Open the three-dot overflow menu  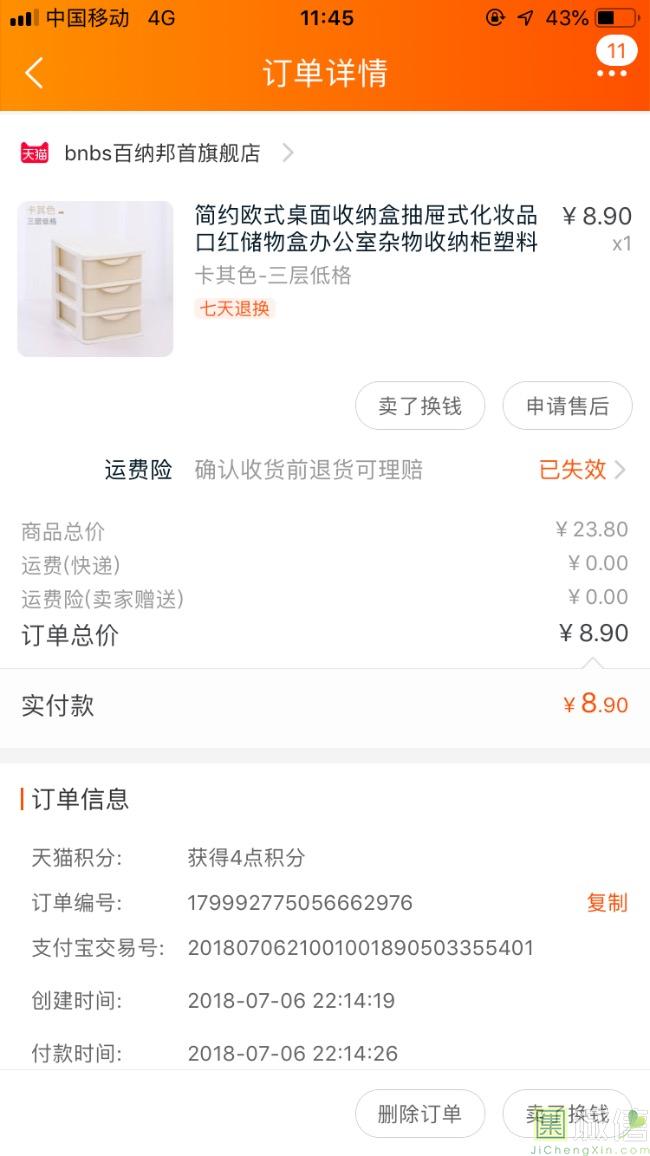[611, 73]
